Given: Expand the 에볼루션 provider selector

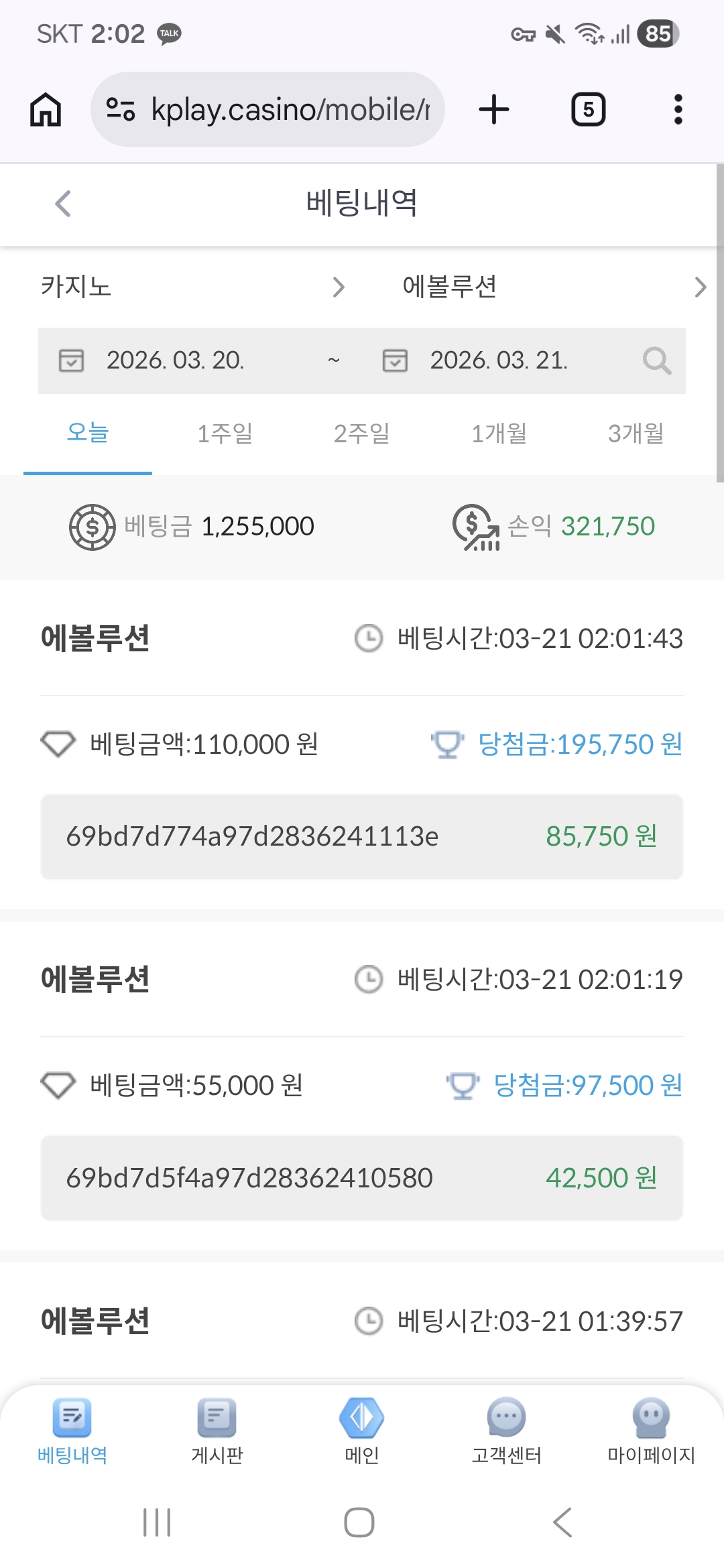Looking at the screenshot, I should tap(554, 287).
